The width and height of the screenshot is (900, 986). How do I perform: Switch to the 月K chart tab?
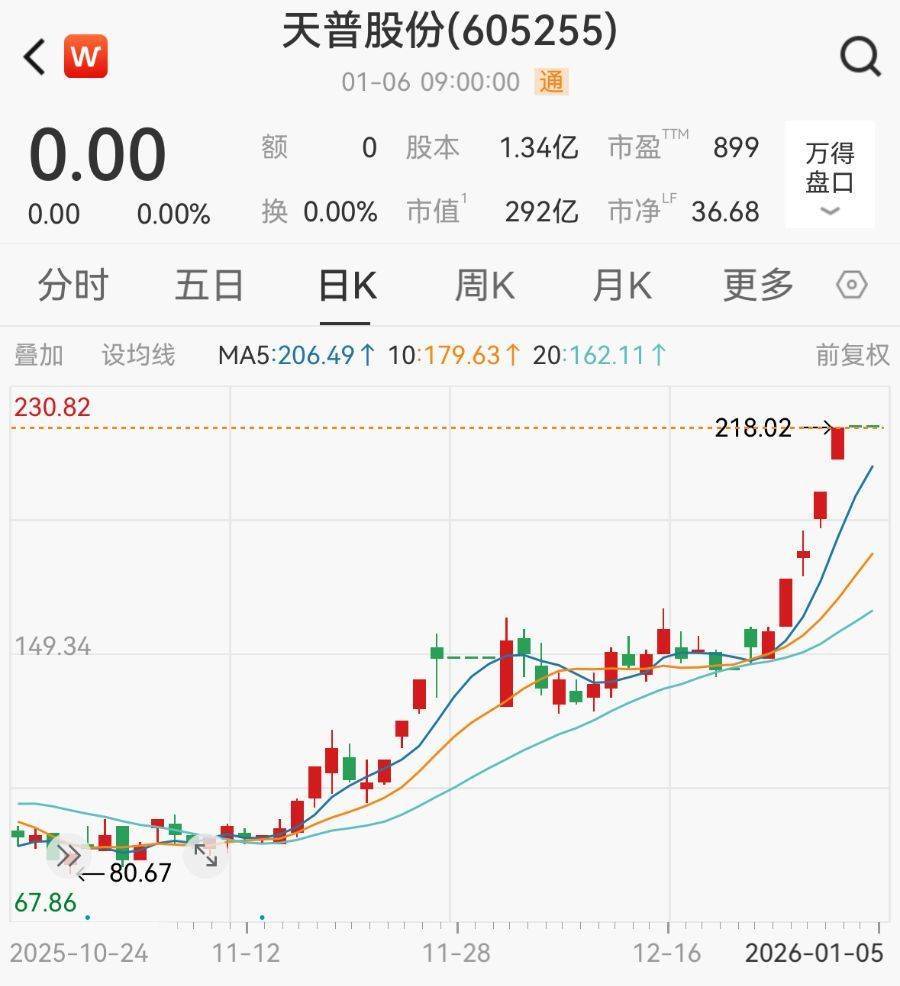621,286
